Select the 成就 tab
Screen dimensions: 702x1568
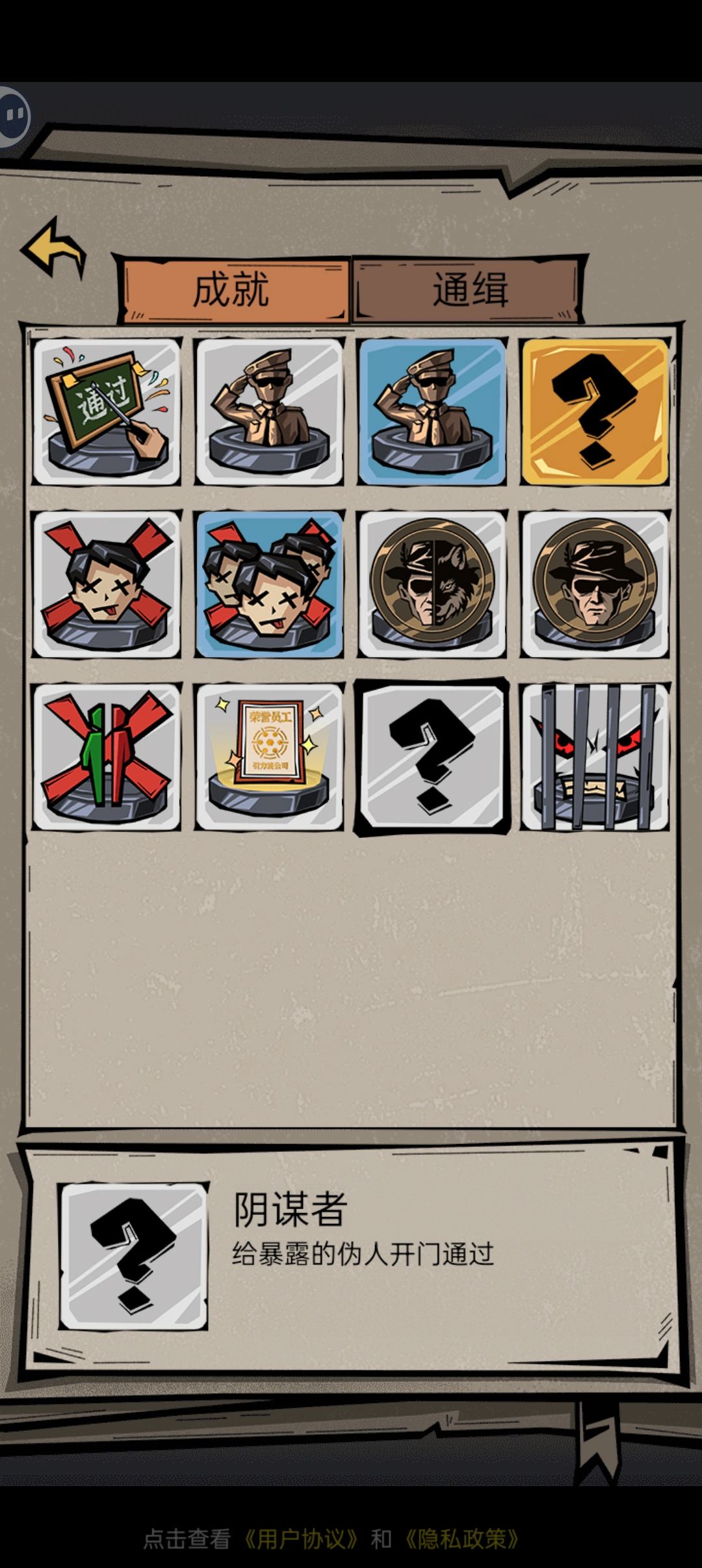232,289
